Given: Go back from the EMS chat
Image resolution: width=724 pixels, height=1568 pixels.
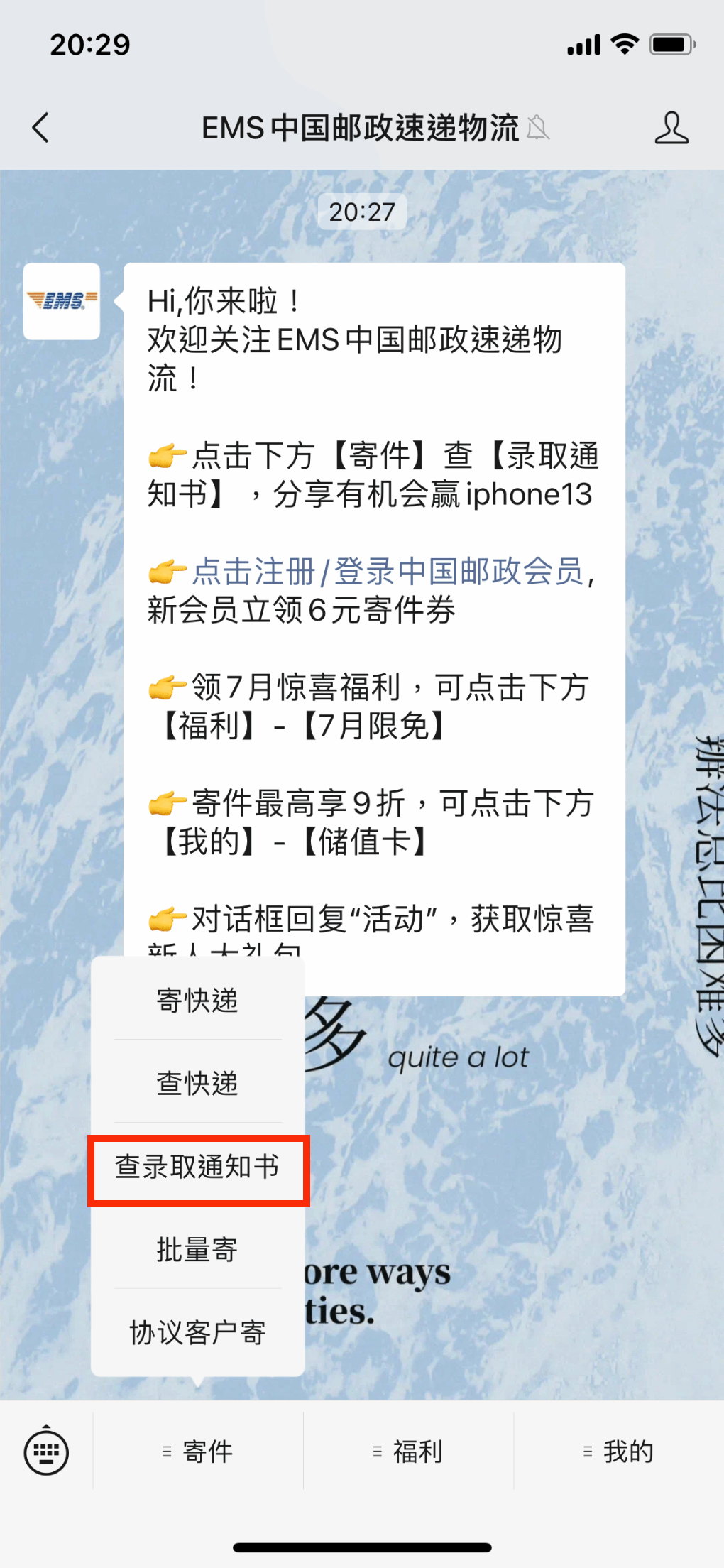Looking at the screenshot, I should [x=41, y=129].
